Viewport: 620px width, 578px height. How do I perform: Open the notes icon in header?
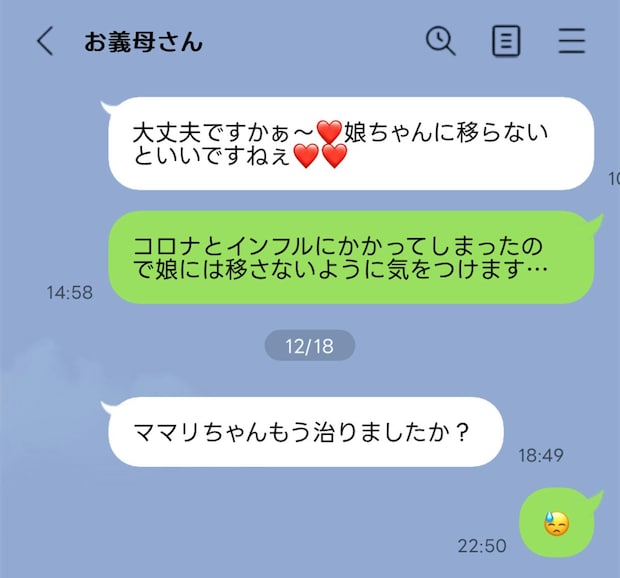coord(506,41)
